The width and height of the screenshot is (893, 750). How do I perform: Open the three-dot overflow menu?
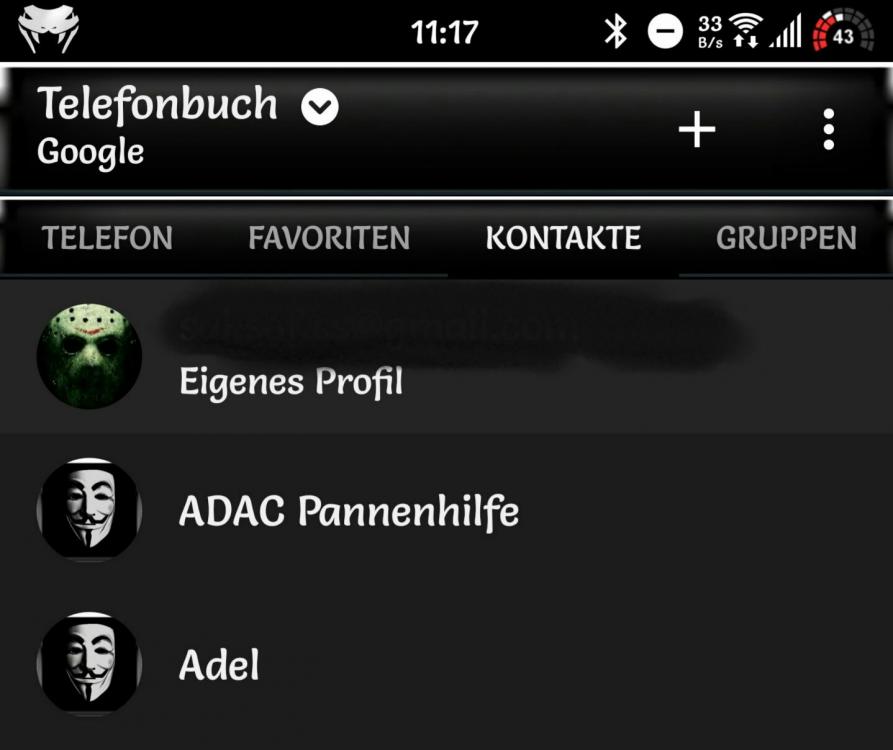pyautogui.click(x=828, y=130)
